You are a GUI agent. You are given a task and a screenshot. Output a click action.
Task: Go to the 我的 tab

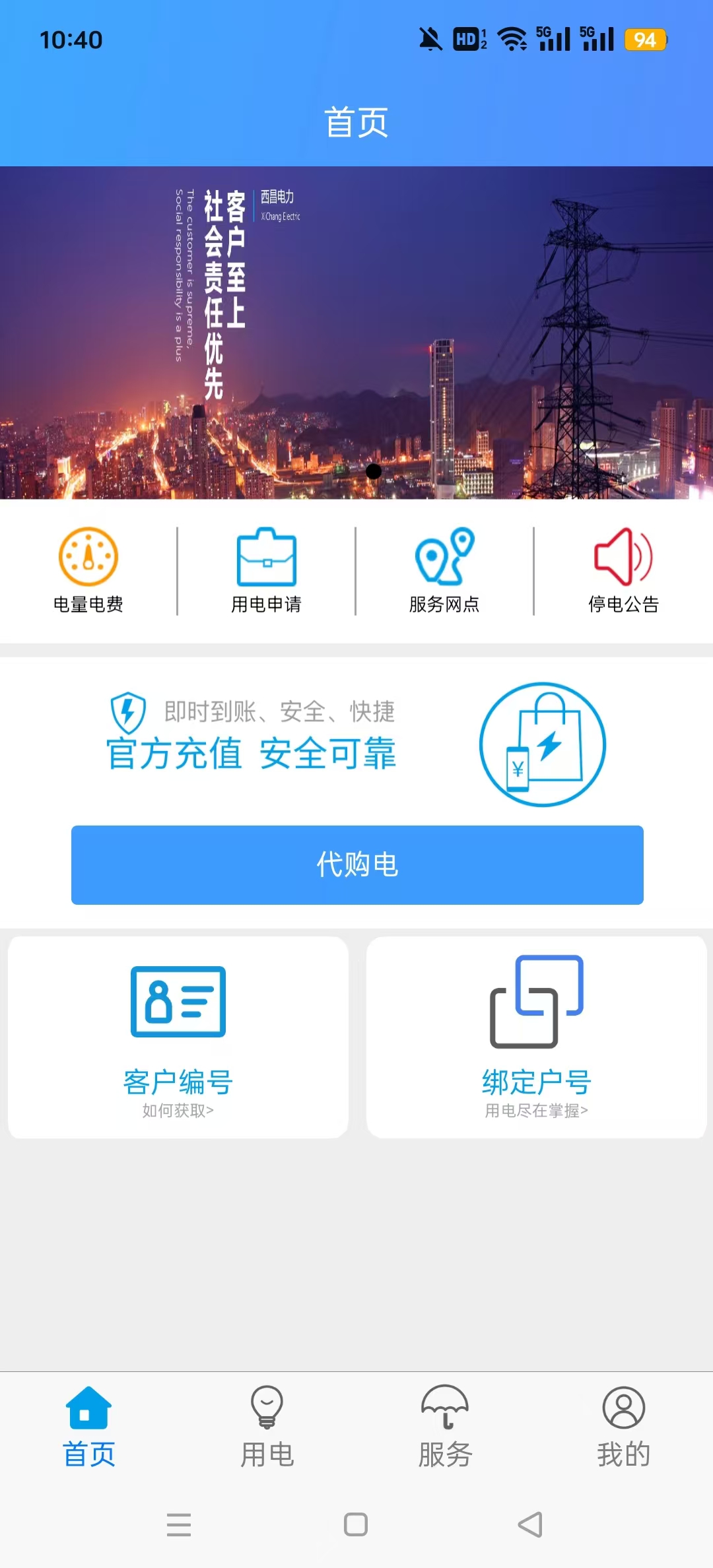pos(623,1427)
